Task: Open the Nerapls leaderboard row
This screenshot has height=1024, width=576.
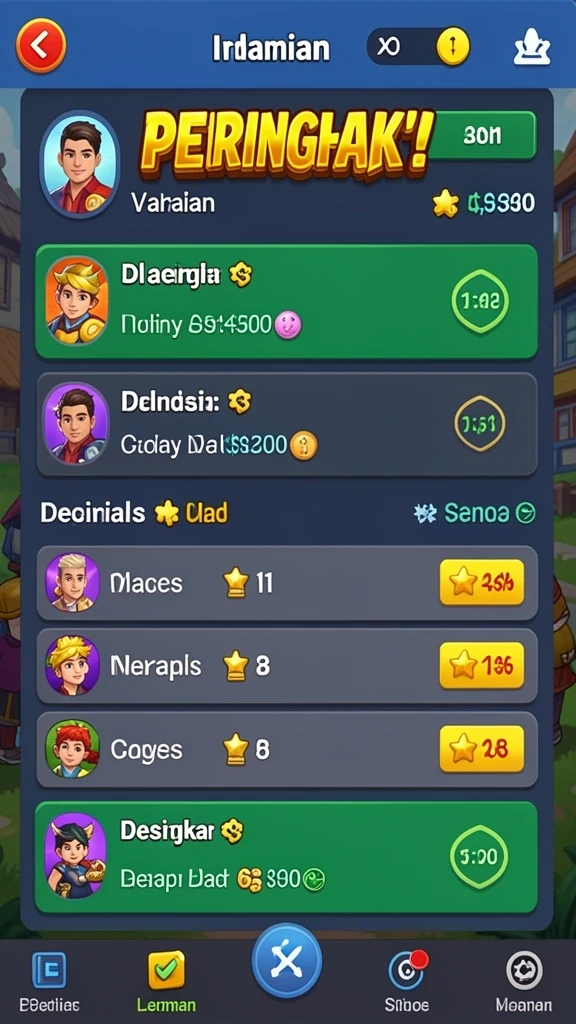Action: (x=287, y=666)
